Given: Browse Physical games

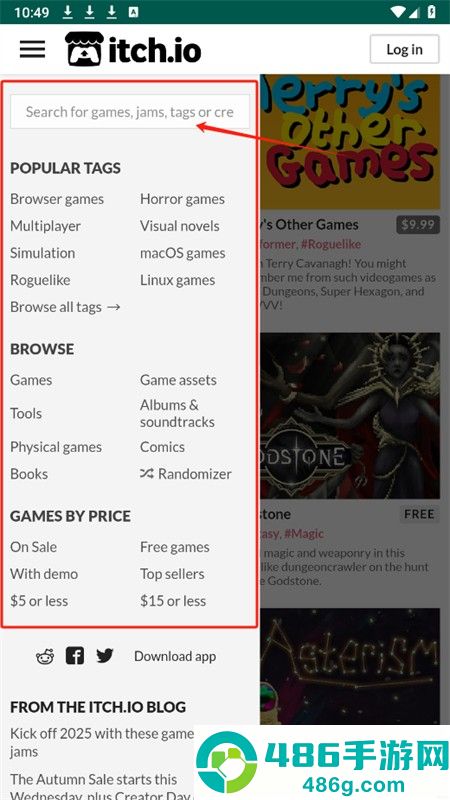Looking at the screenshot, I should [56, 447].
